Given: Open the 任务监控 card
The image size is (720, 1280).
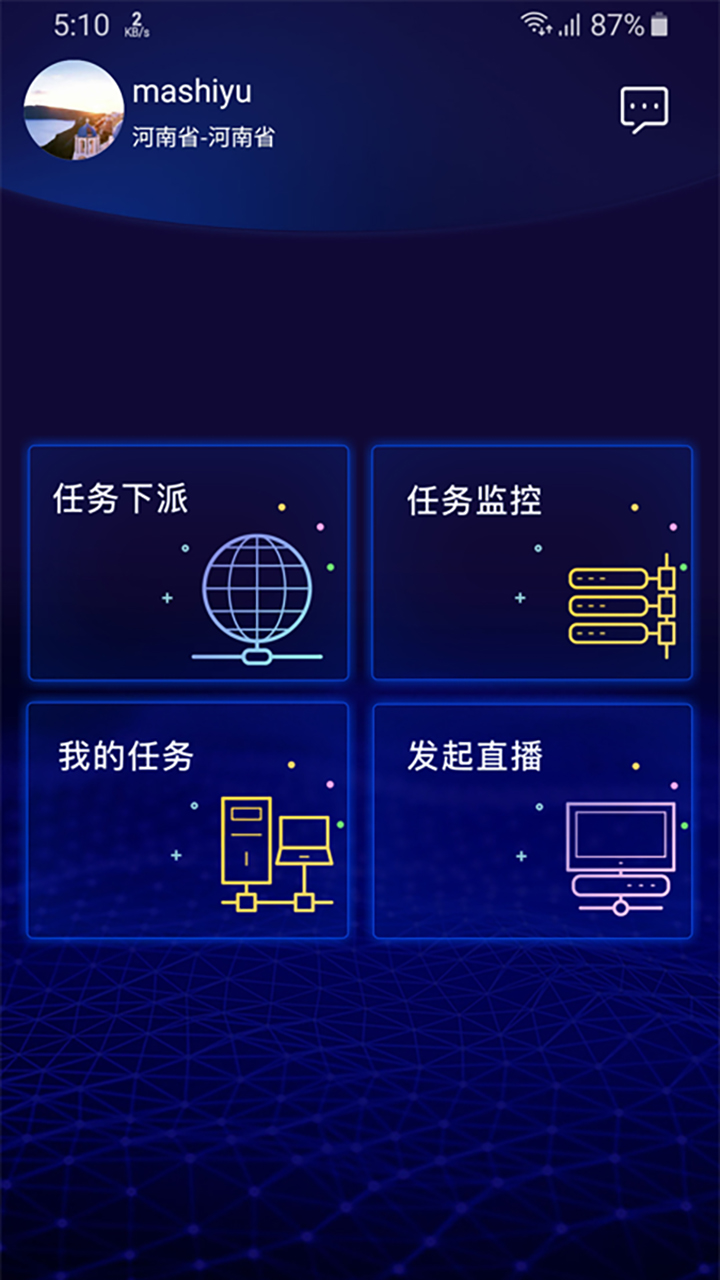Looking at the screenshot, I should tap(532, 563).
